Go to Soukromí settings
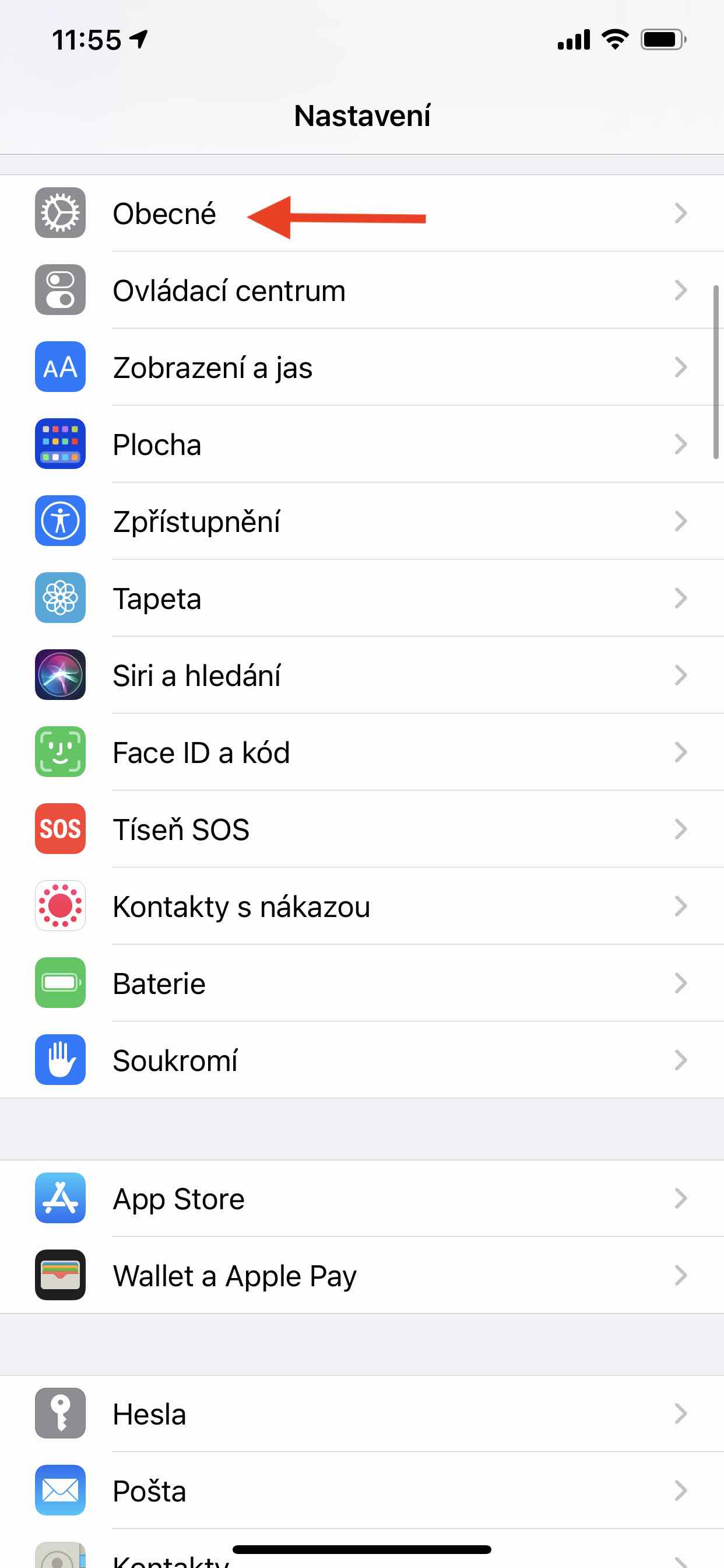The image size is (724, 1568). click(175, 1060)
